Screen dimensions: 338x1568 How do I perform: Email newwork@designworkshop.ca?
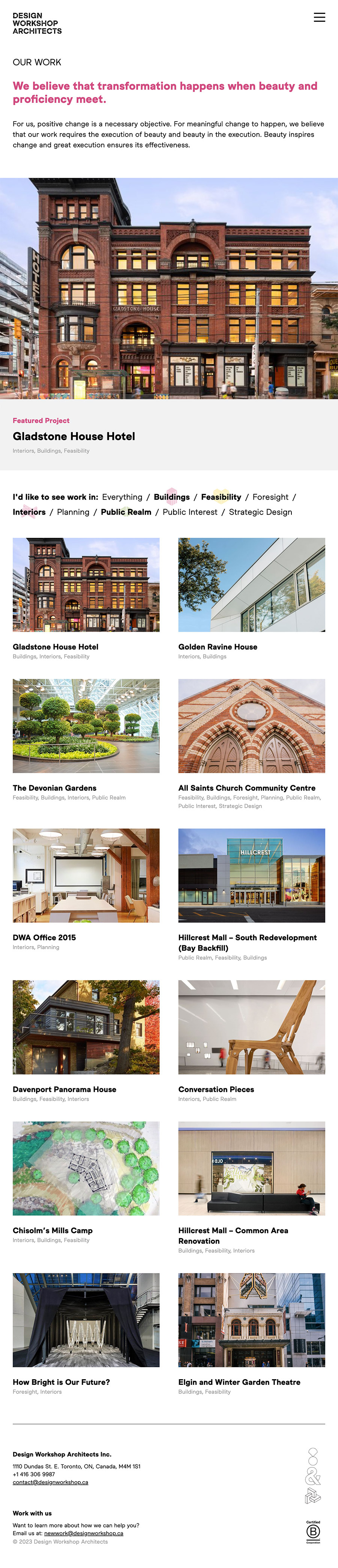coord(83,1533)
